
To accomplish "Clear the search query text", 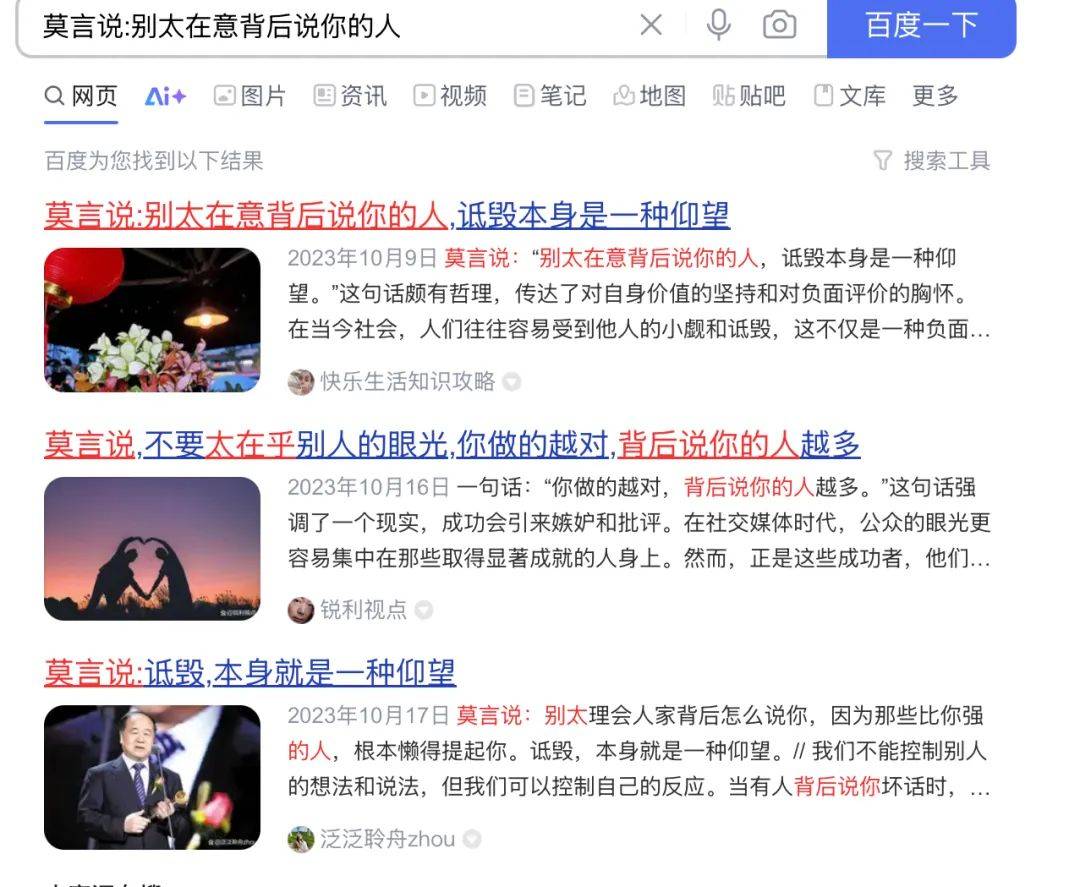I will 651,25.
